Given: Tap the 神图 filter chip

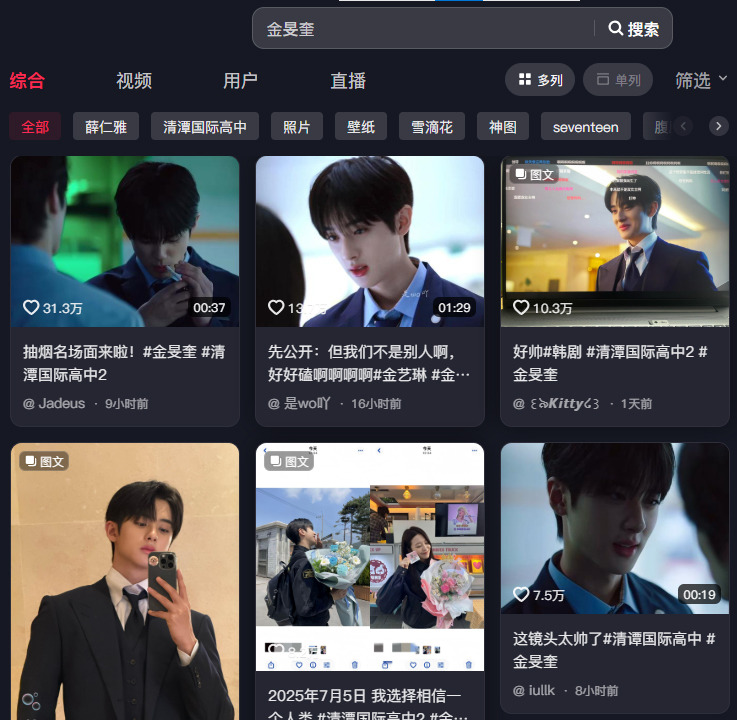Looking at the screenshot, I should (503, 127).
